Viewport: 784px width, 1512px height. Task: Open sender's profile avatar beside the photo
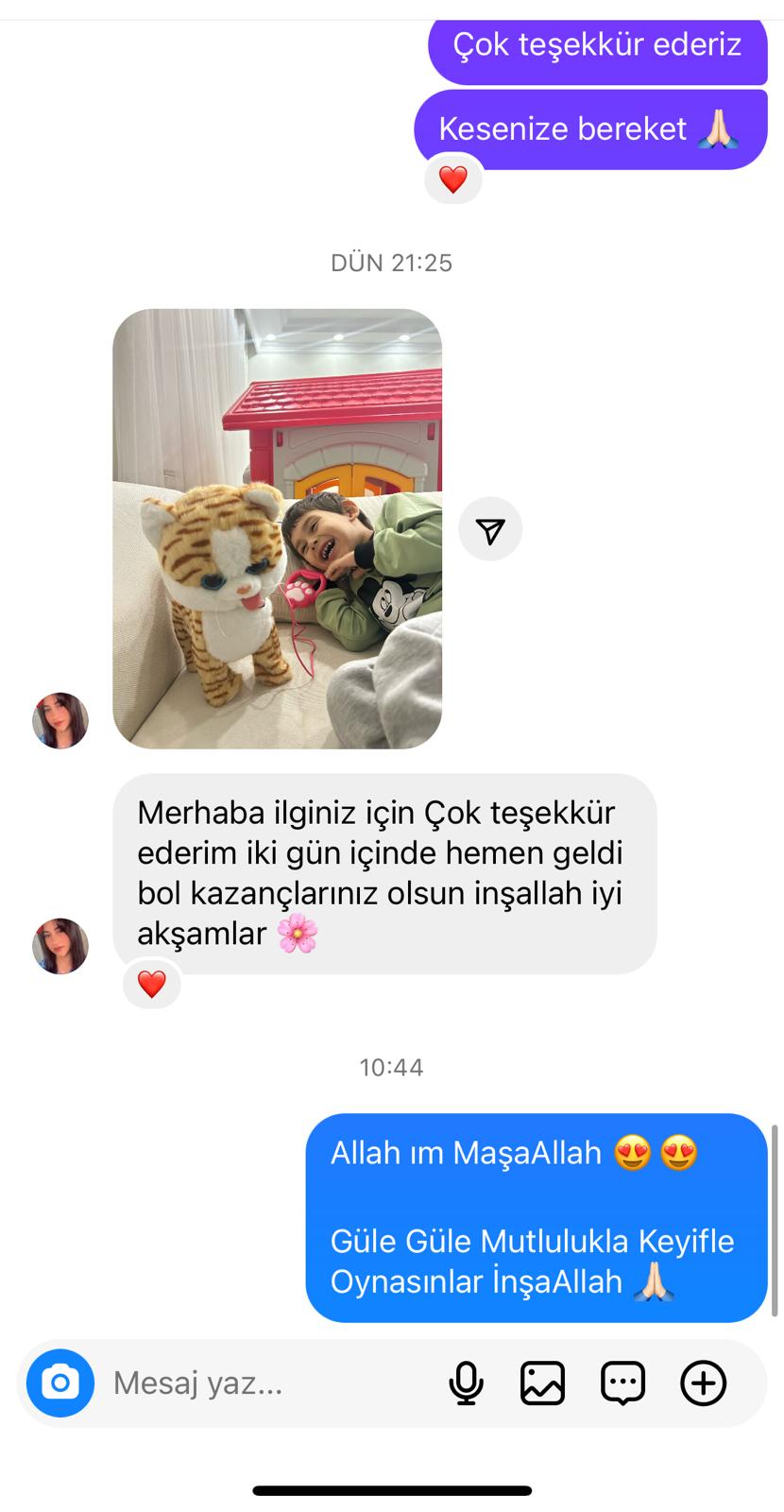click(x=60, y=721)
